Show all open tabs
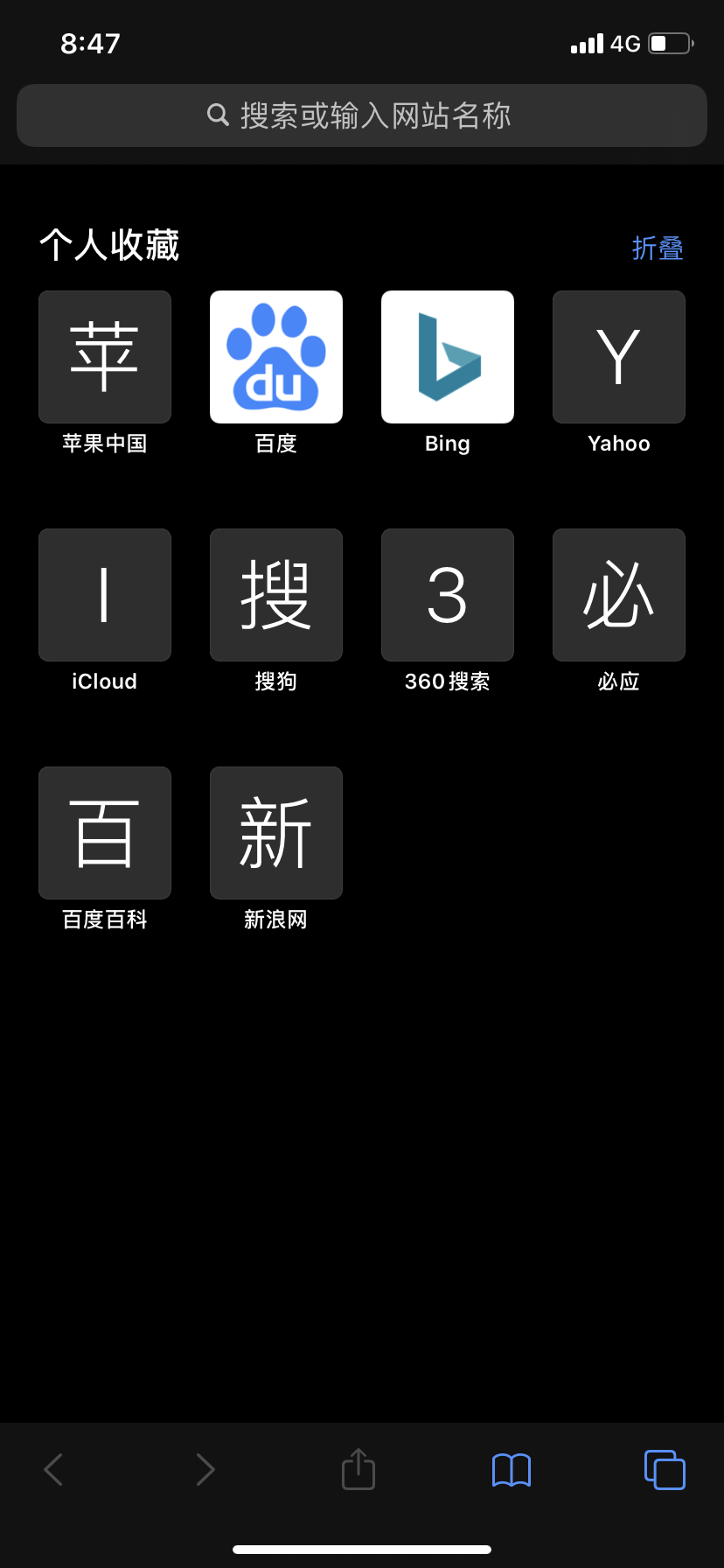This screenshot has width=724, height=1568. [665, 1470]
